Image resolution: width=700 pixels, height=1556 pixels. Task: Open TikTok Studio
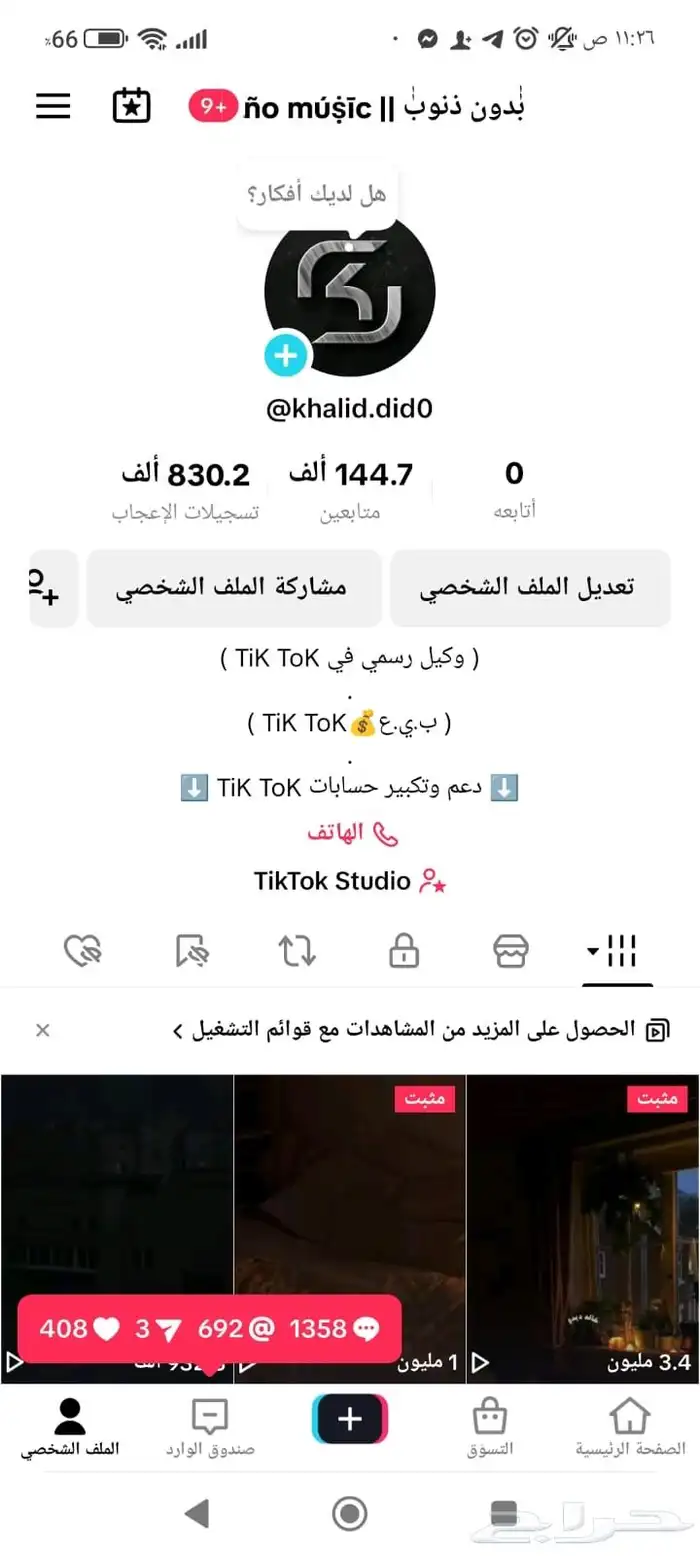pos(350,881)
